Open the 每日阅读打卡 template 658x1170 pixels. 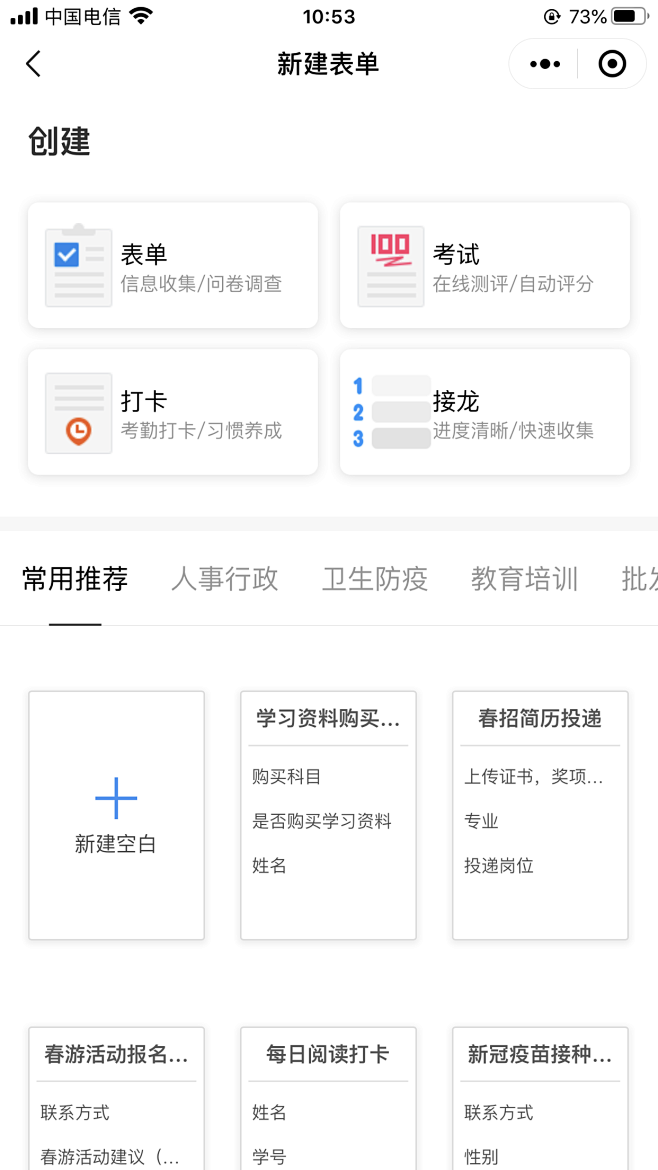point(328,1098)
